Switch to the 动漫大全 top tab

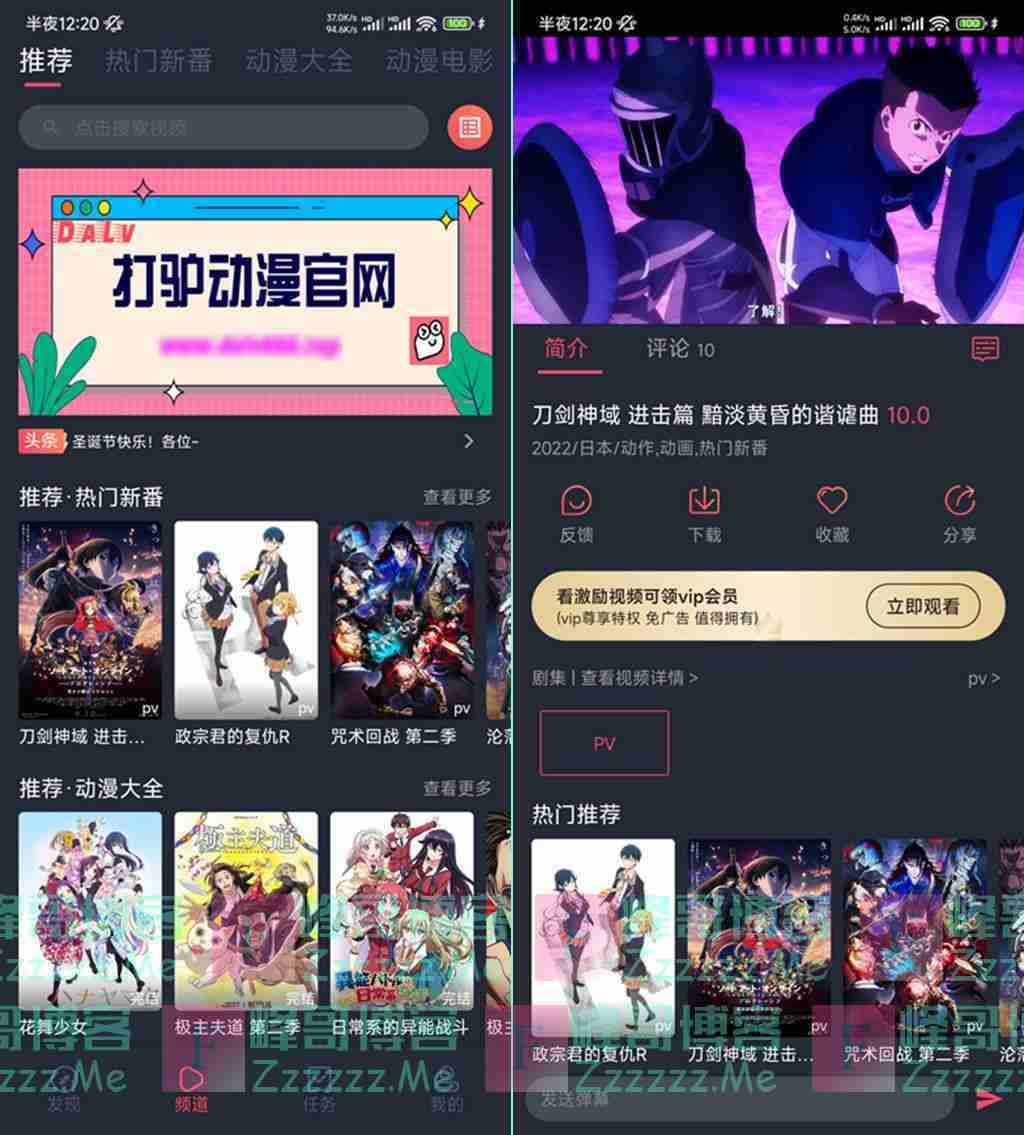click(x=298, y=62)
